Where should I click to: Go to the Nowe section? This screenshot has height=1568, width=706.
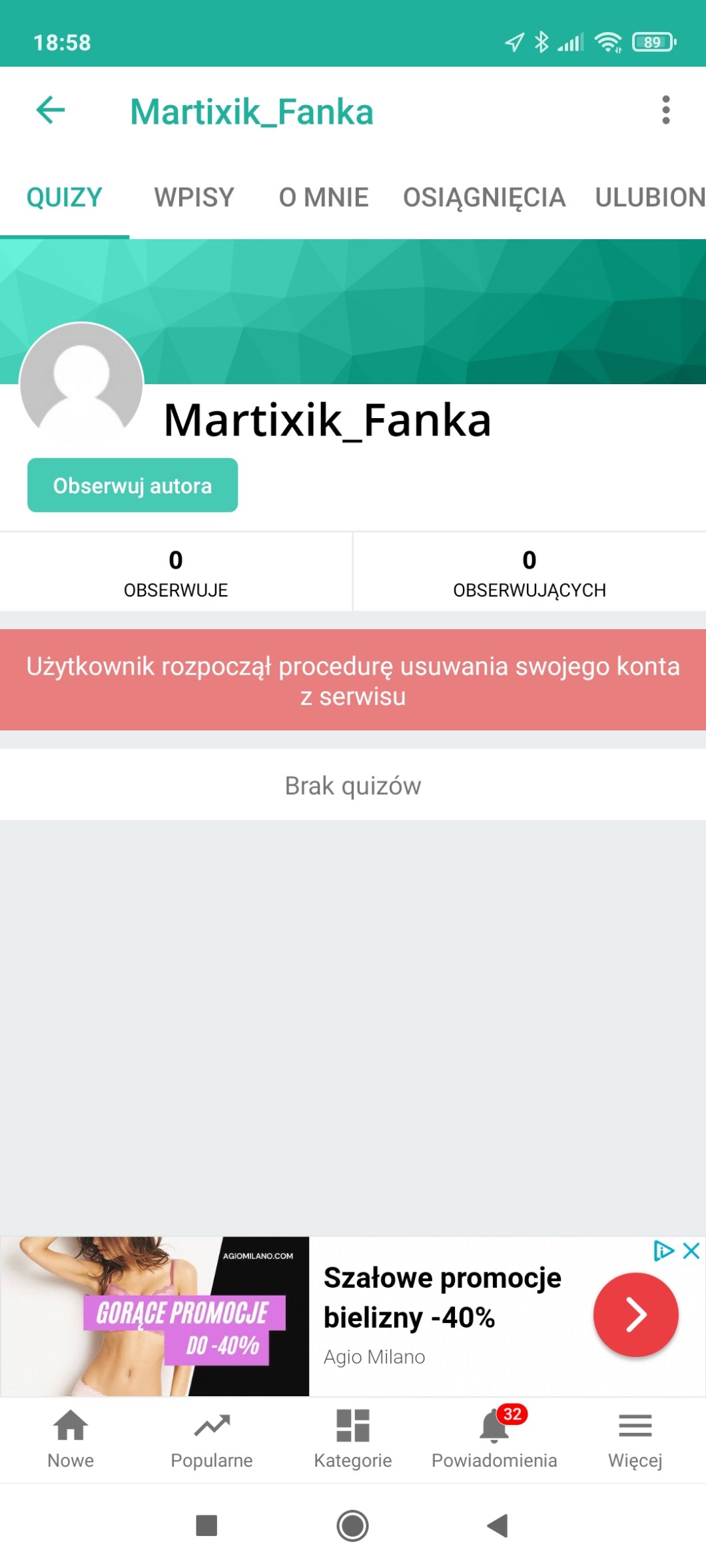click(x=71, y=1439)
